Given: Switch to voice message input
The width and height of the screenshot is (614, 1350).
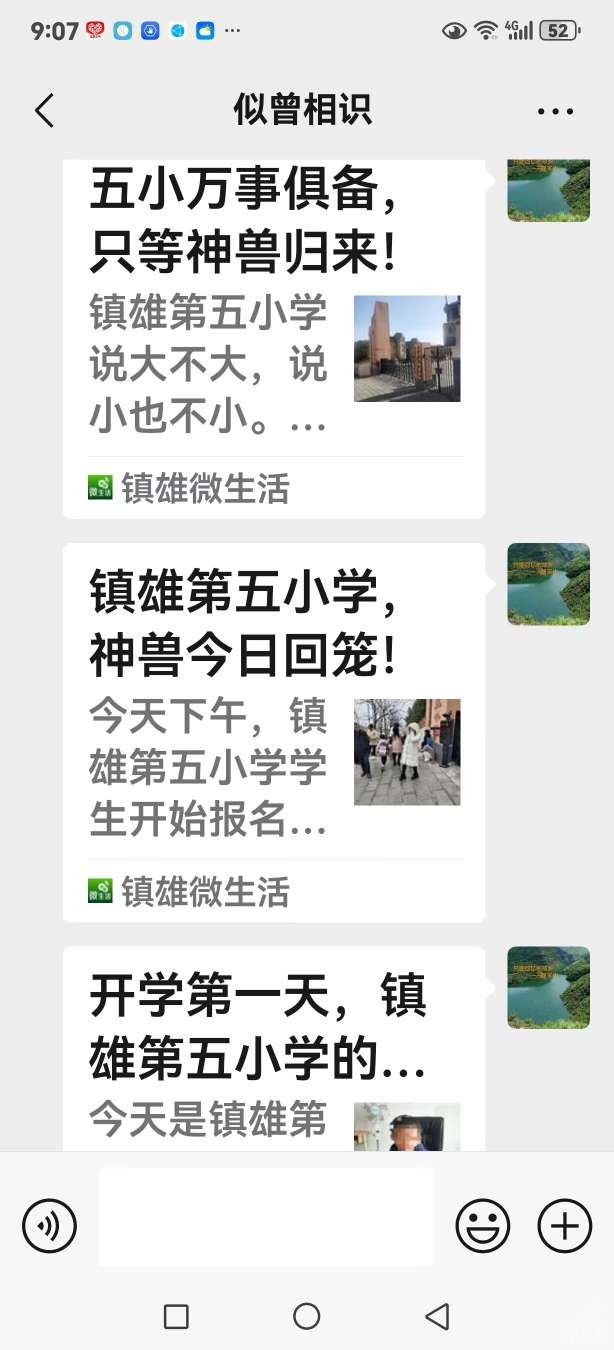Looking at the screenshot, I should point(50,1225).
